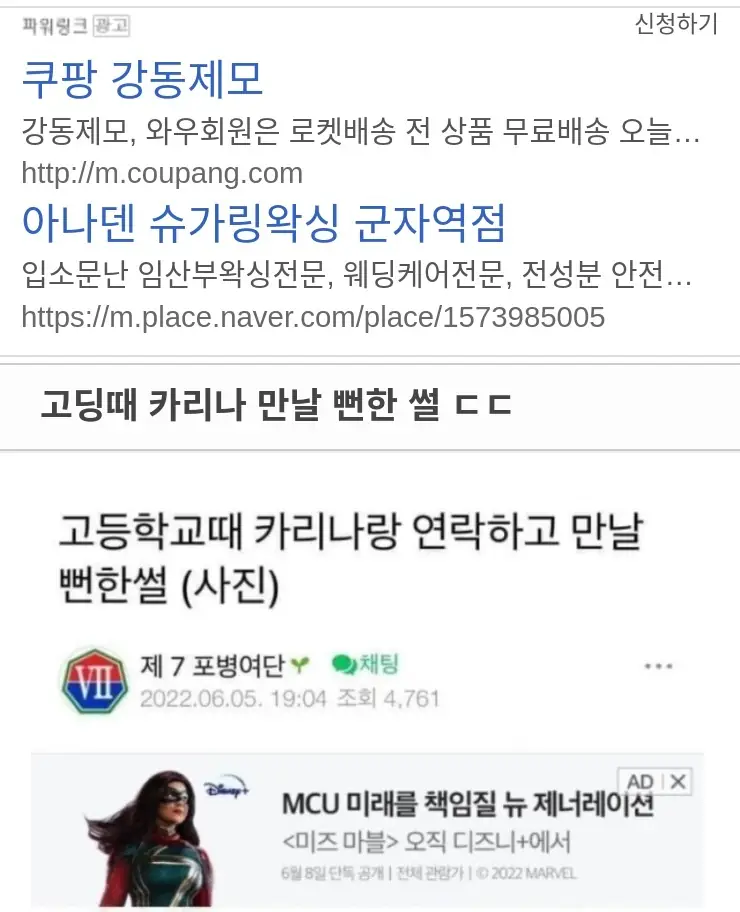Open the 쿠팡 강동제모 ad link
This screenshot has height=912, width=740.
tap(141, 79)
